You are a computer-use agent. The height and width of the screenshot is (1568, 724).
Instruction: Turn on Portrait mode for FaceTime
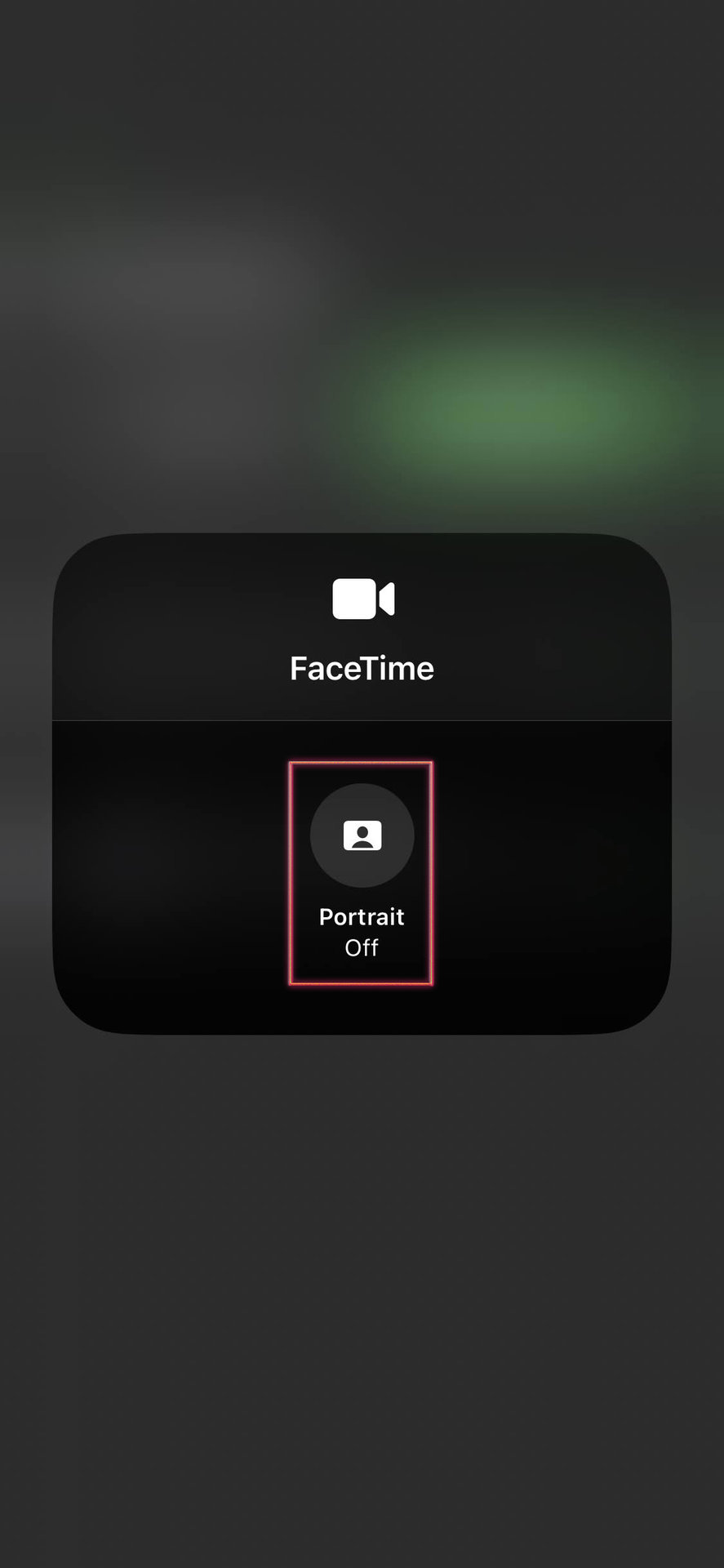pyautogui.click(x=362, y=836)
